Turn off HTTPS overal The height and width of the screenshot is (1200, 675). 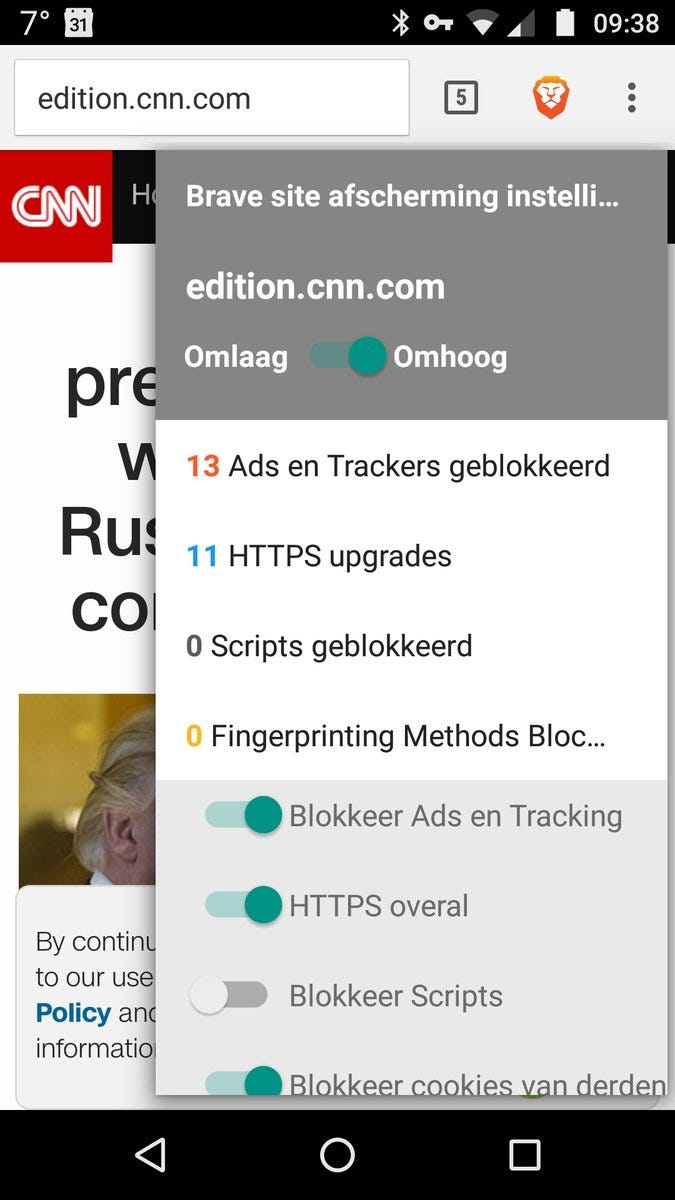click(243, 906)
